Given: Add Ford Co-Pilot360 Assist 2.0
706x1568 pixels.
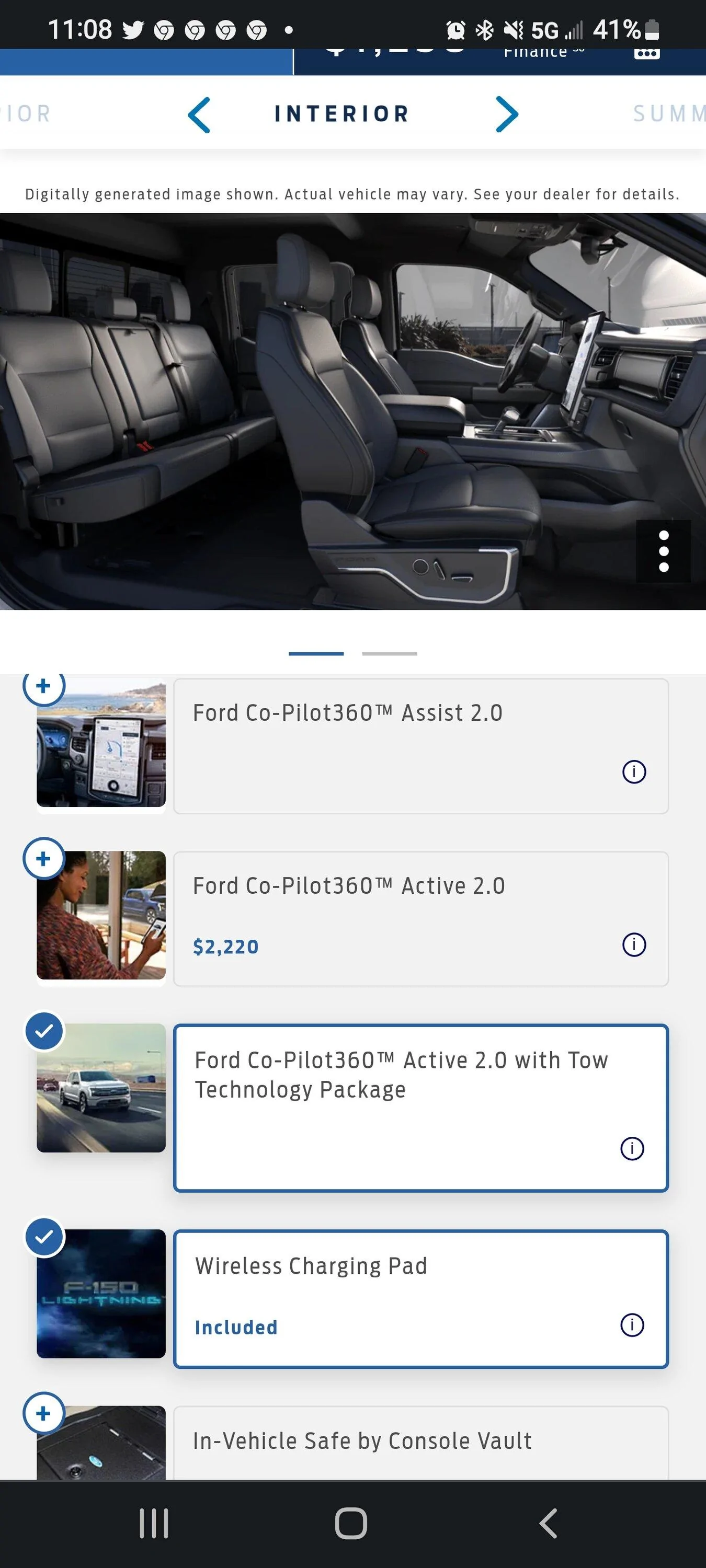Looking at the screenshot, I should (x=43, y=686).
